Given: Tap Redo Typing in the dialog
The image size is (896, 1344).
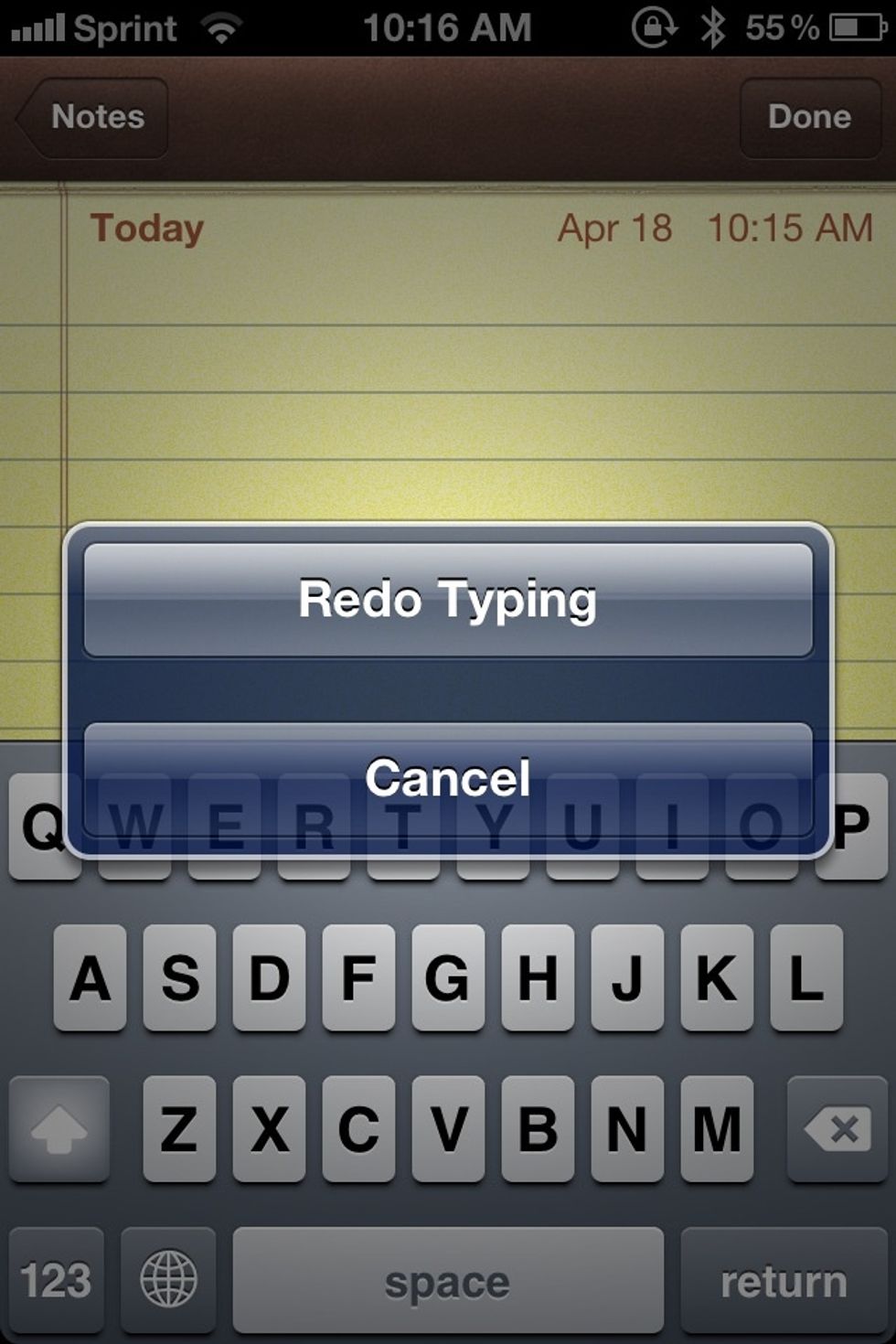Looking at the screenshot, I should click(447, 600).
